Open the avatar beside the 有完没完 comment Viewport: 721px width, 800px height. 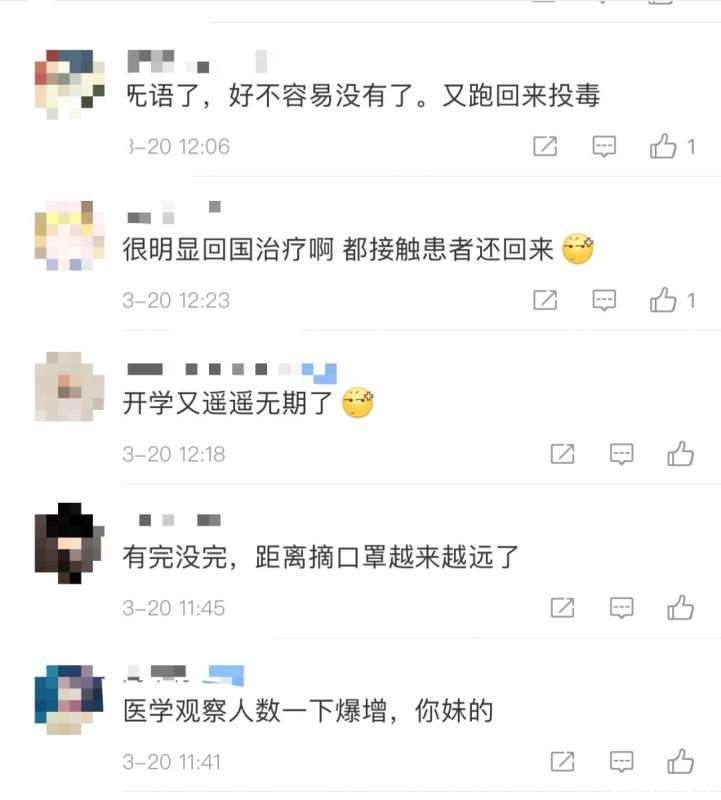tap(69, 541)
